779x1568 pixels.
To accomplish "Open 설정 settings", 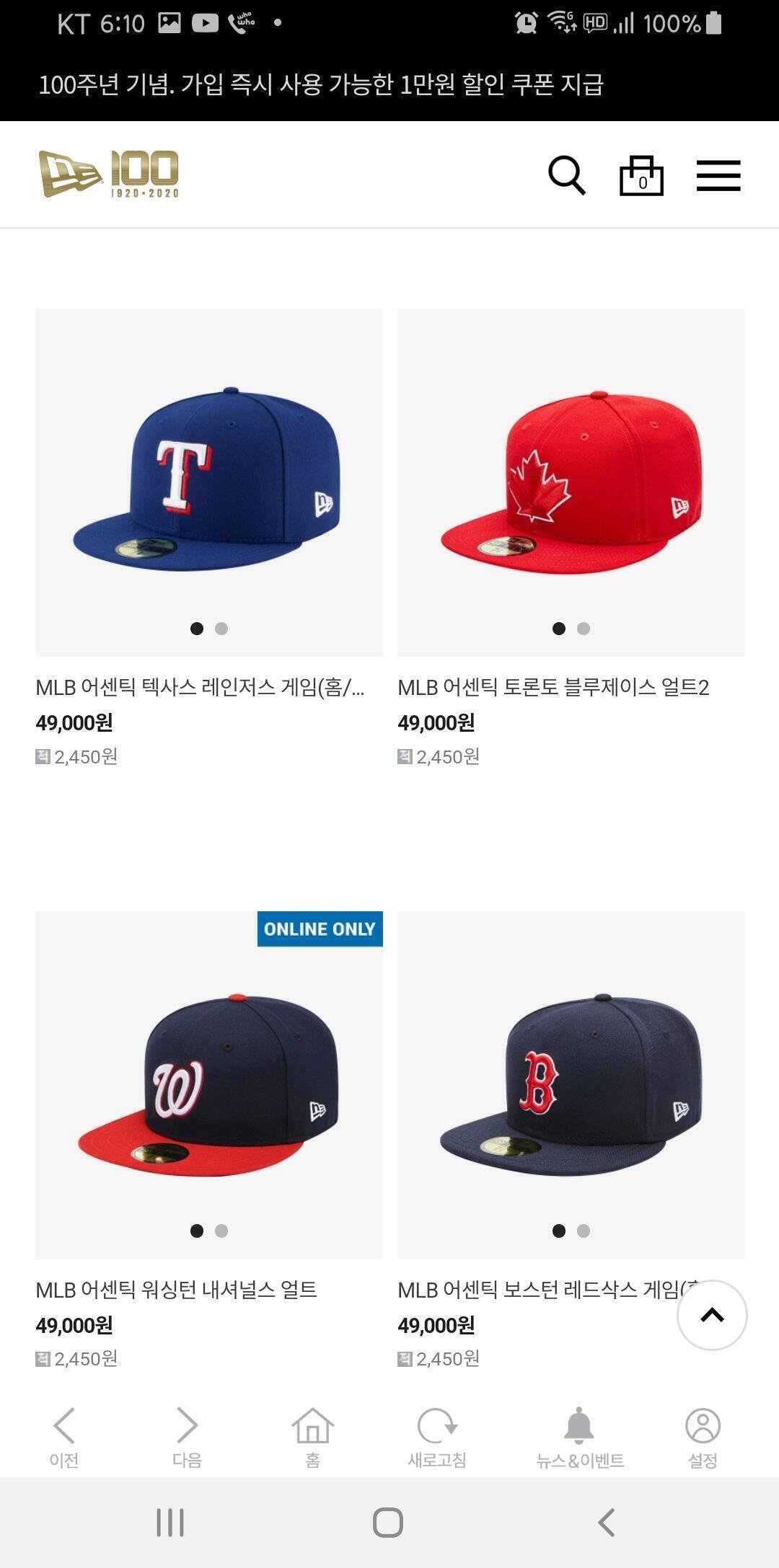I will click(703, 1436).
